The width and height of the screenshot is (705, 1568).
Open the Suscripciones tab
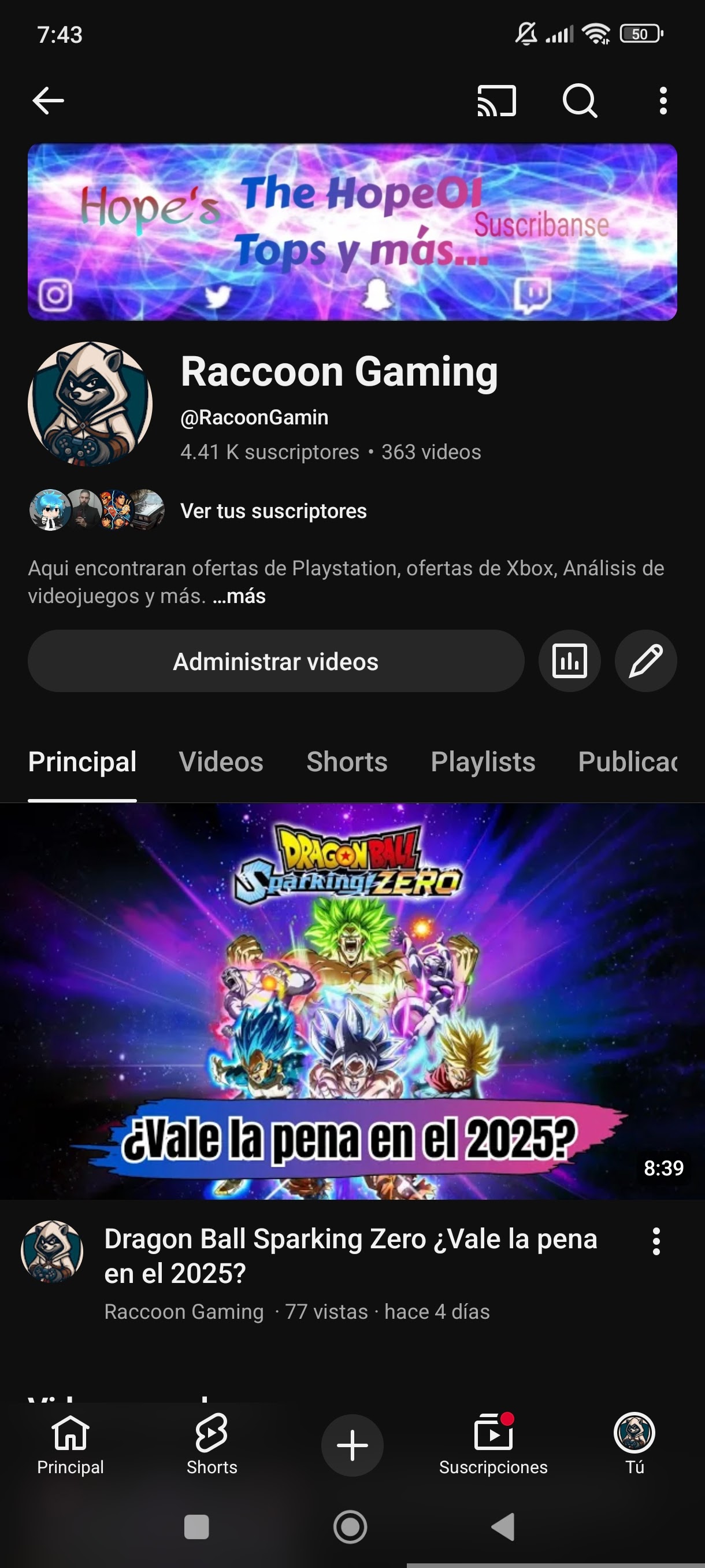click(x=493, y=1444)
